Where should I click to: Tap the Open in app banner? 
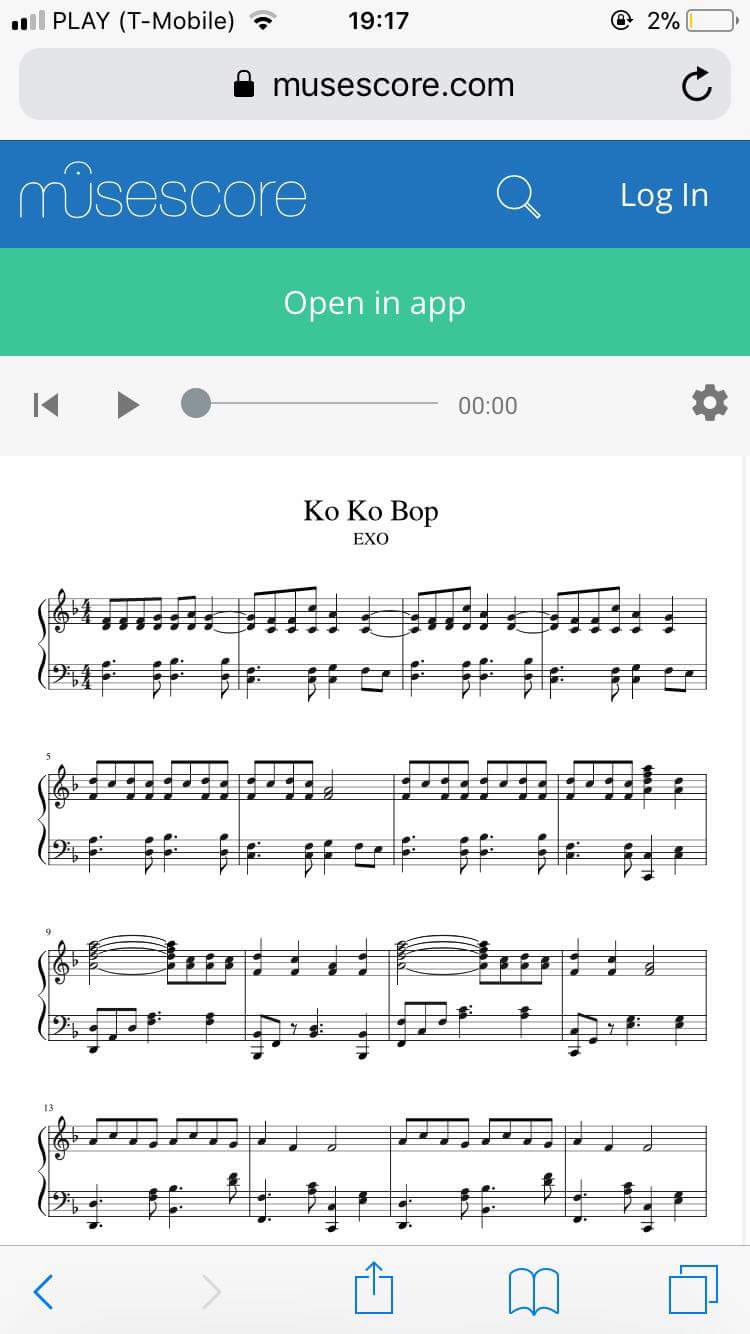click(x=375, y=303)
